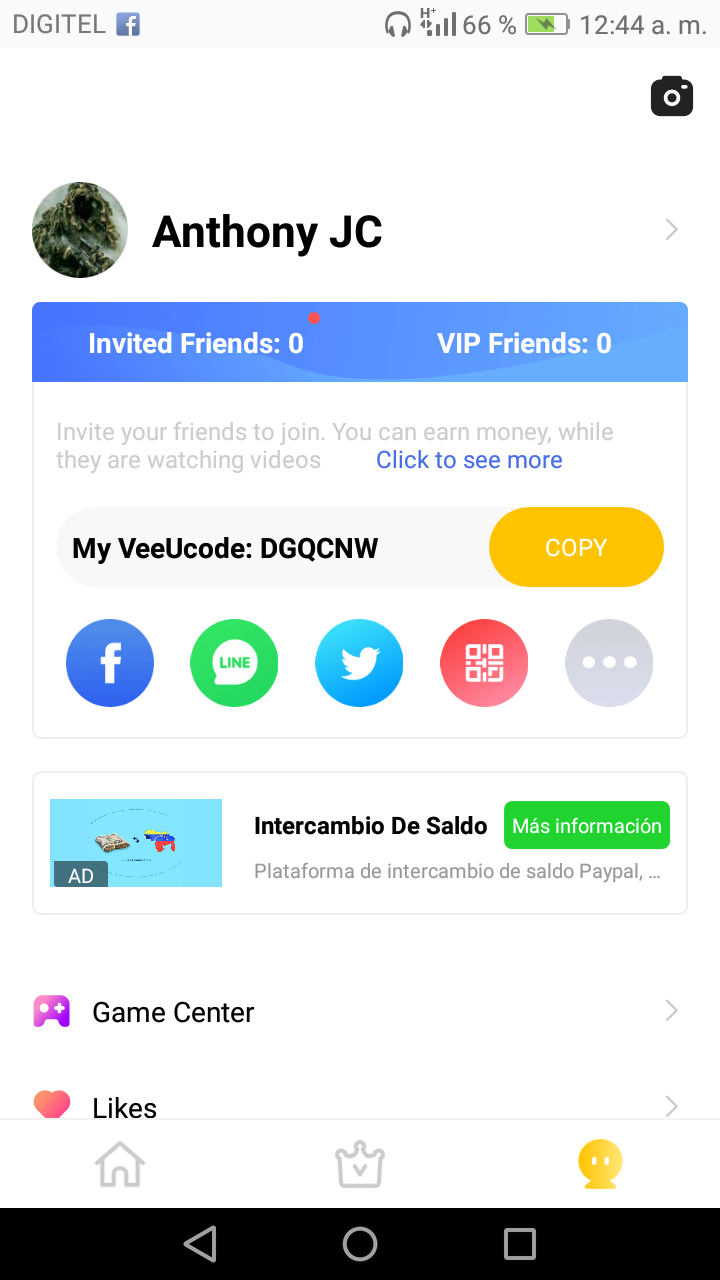Tap the Android back navigation button
720x1280 pixels.
(x=200, y=1243)
